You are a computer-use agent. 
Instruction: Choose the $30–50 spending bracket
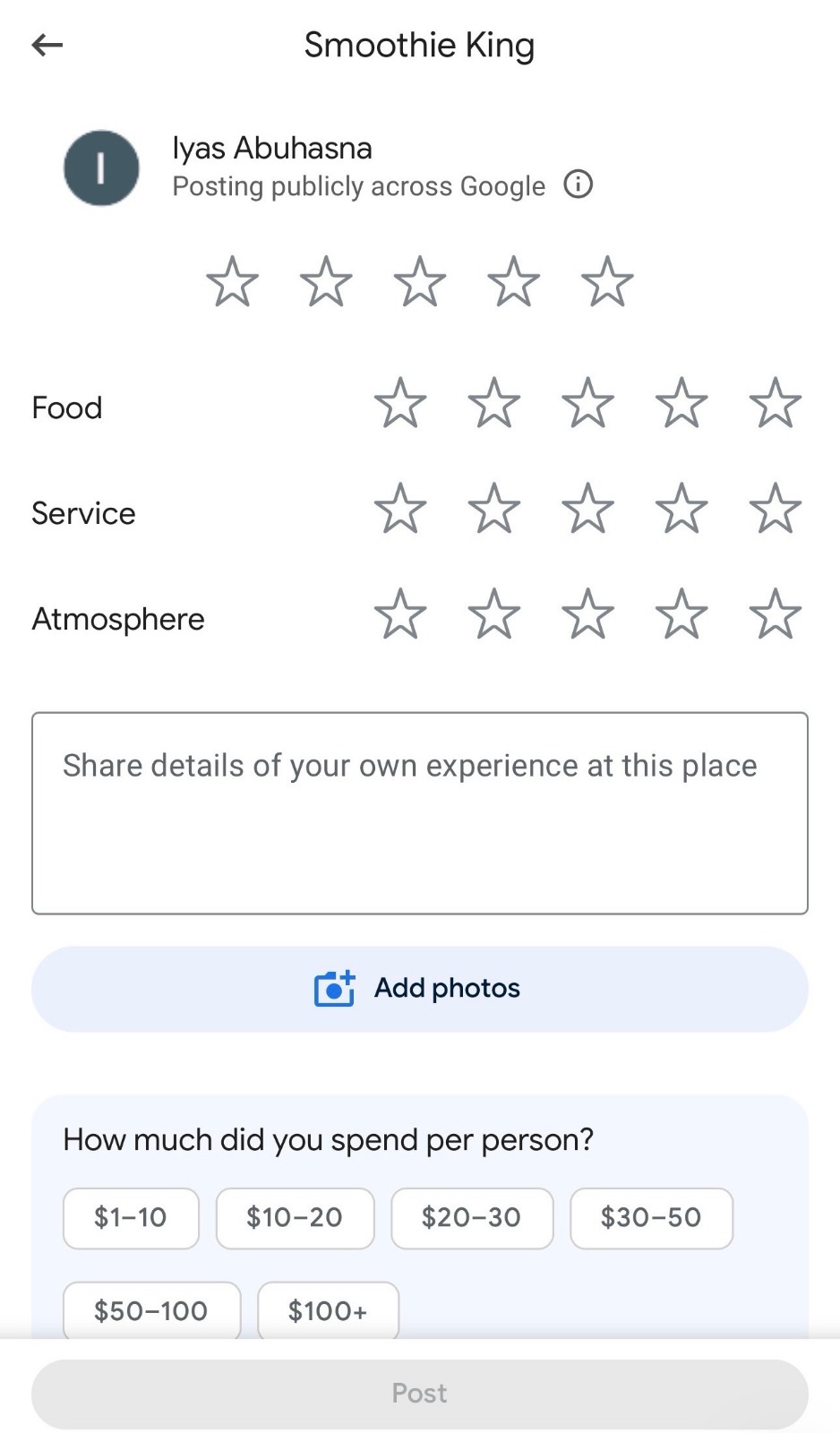tap(651, 1218)
